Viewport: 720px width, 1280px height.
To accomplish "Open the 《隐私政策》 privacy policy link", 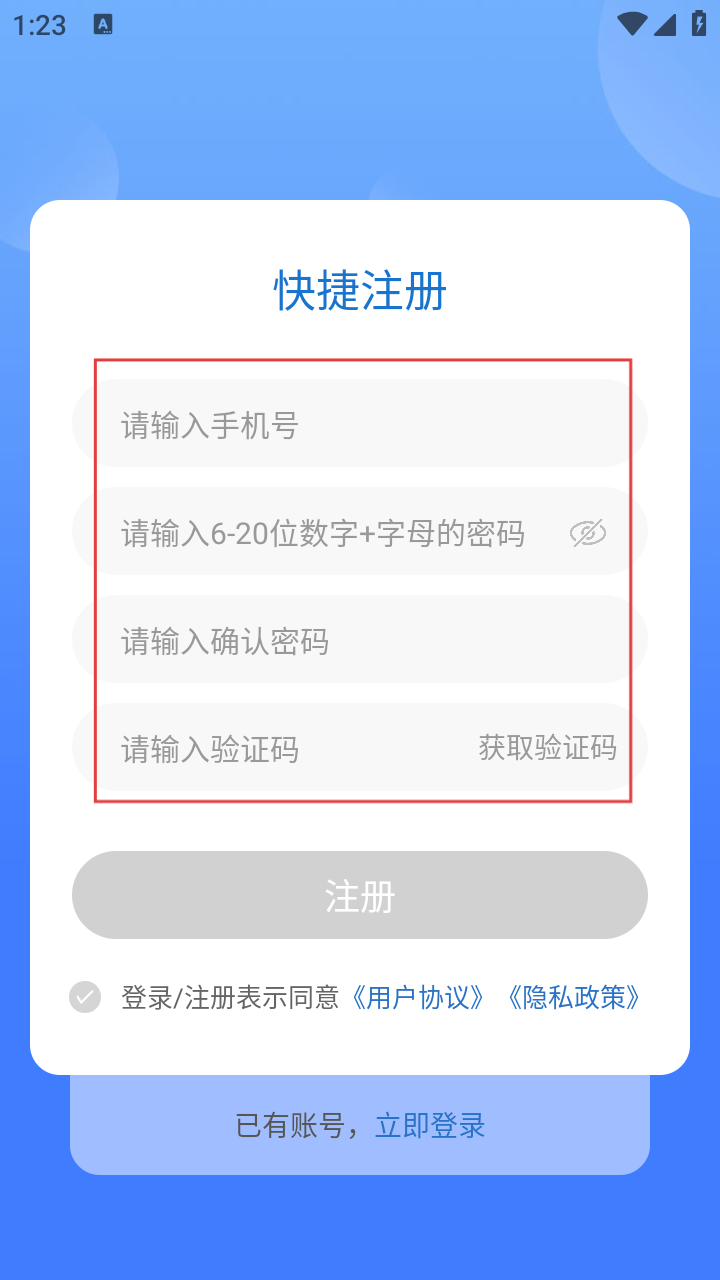I will pyautogui.click(x=572, y=997).
